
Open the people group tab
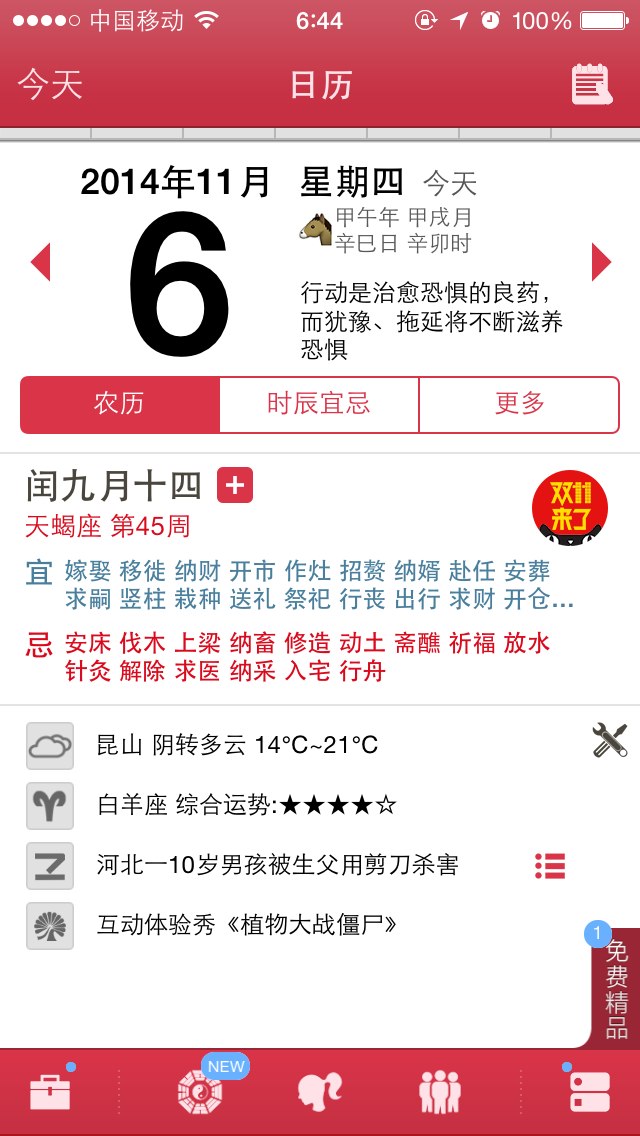coord(440,1091)
